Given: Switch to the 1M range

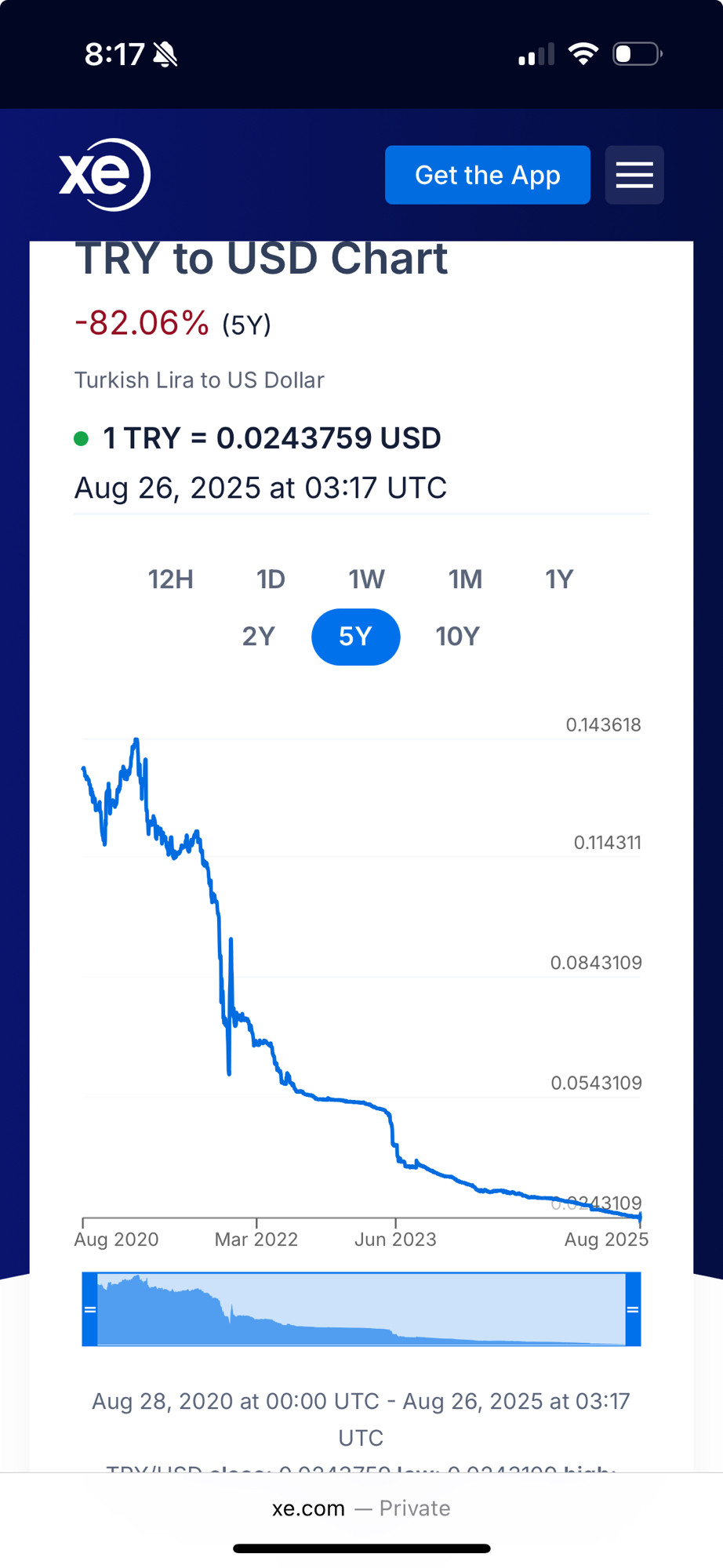Looking at the screenshot, I should click(x=465, y=579).
